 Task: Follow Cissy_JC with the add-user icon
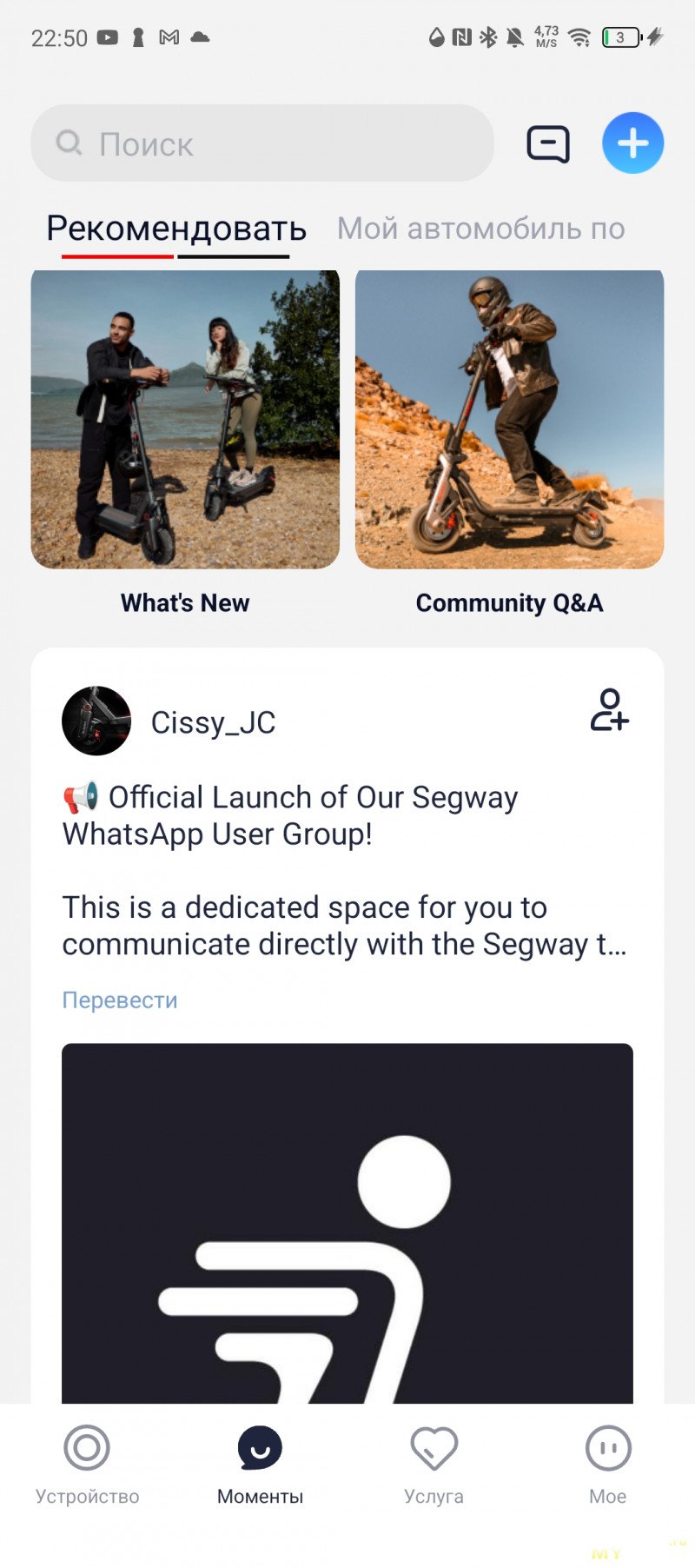pyautogui.click(x=610, y=709)
